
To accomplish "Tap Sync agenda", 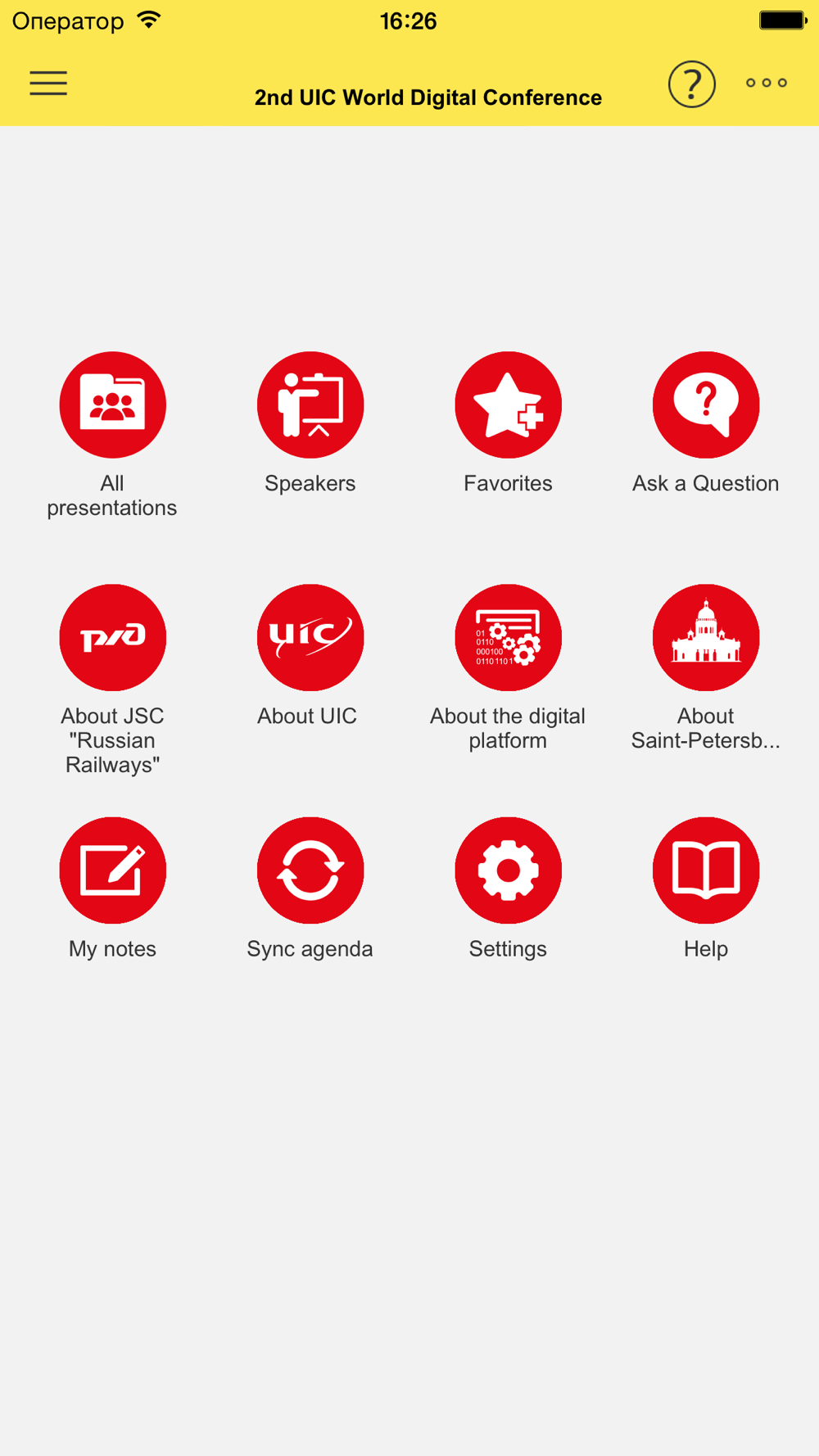I will 310,870.
